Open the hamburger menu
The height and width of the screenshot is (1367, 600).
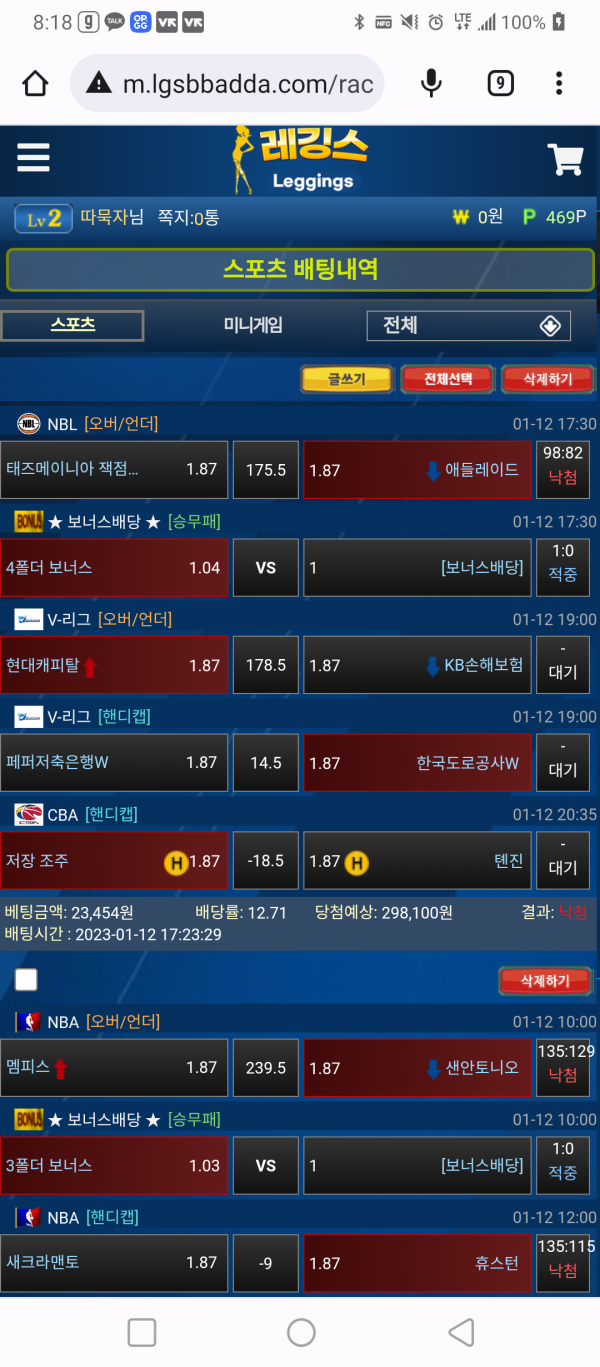[33, 157]
